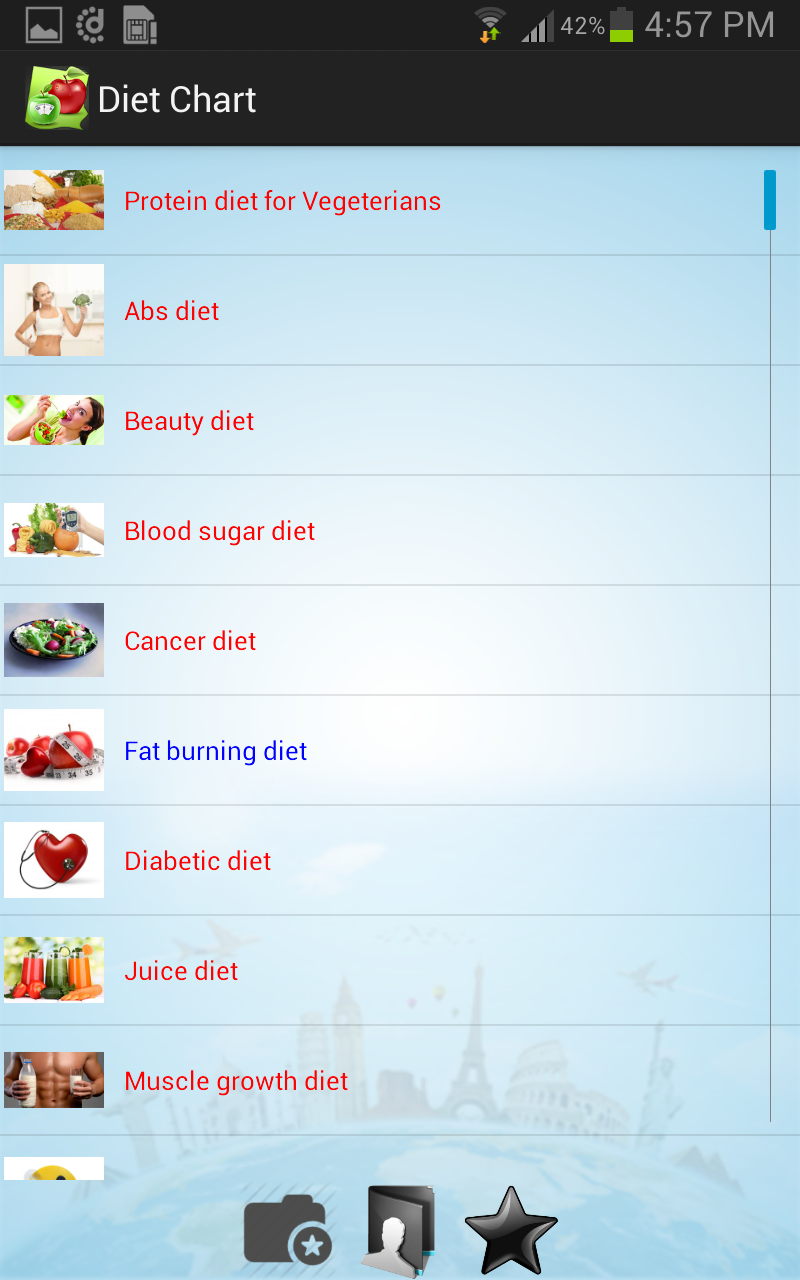Choose the Fat burning diet
The image size is (800, 1280).
click(215, 751)
